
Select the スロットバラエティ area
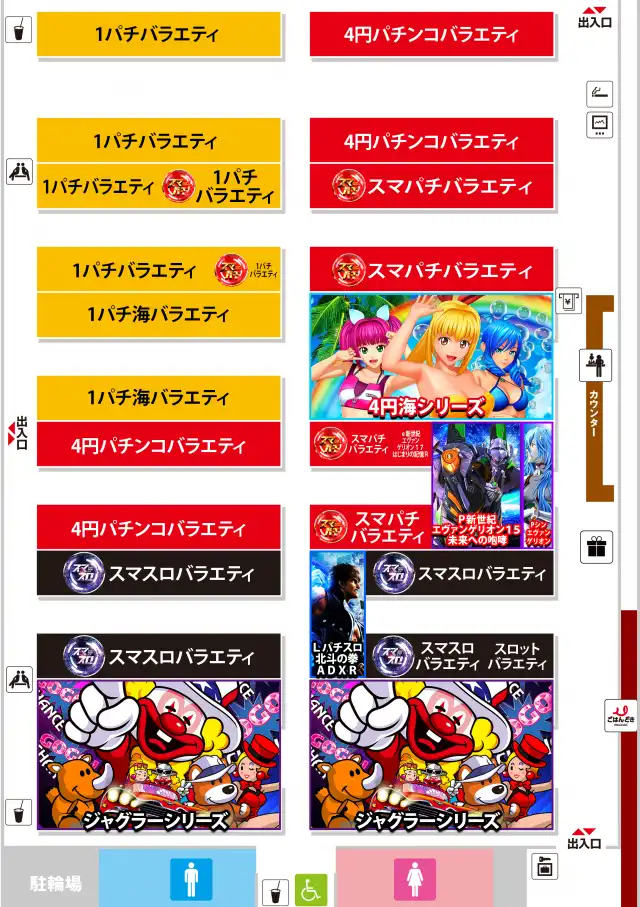(518, 656)
